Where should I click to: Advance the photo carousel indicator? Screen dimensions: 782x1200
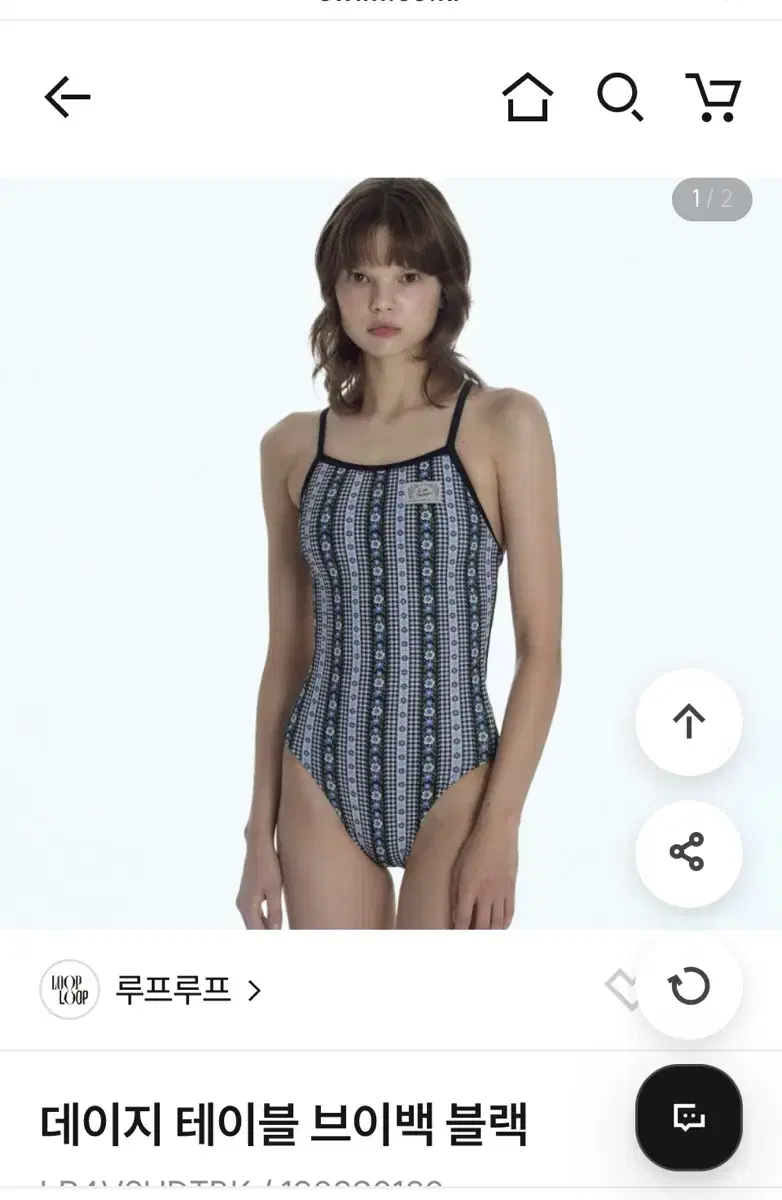[x=711, y=200]
